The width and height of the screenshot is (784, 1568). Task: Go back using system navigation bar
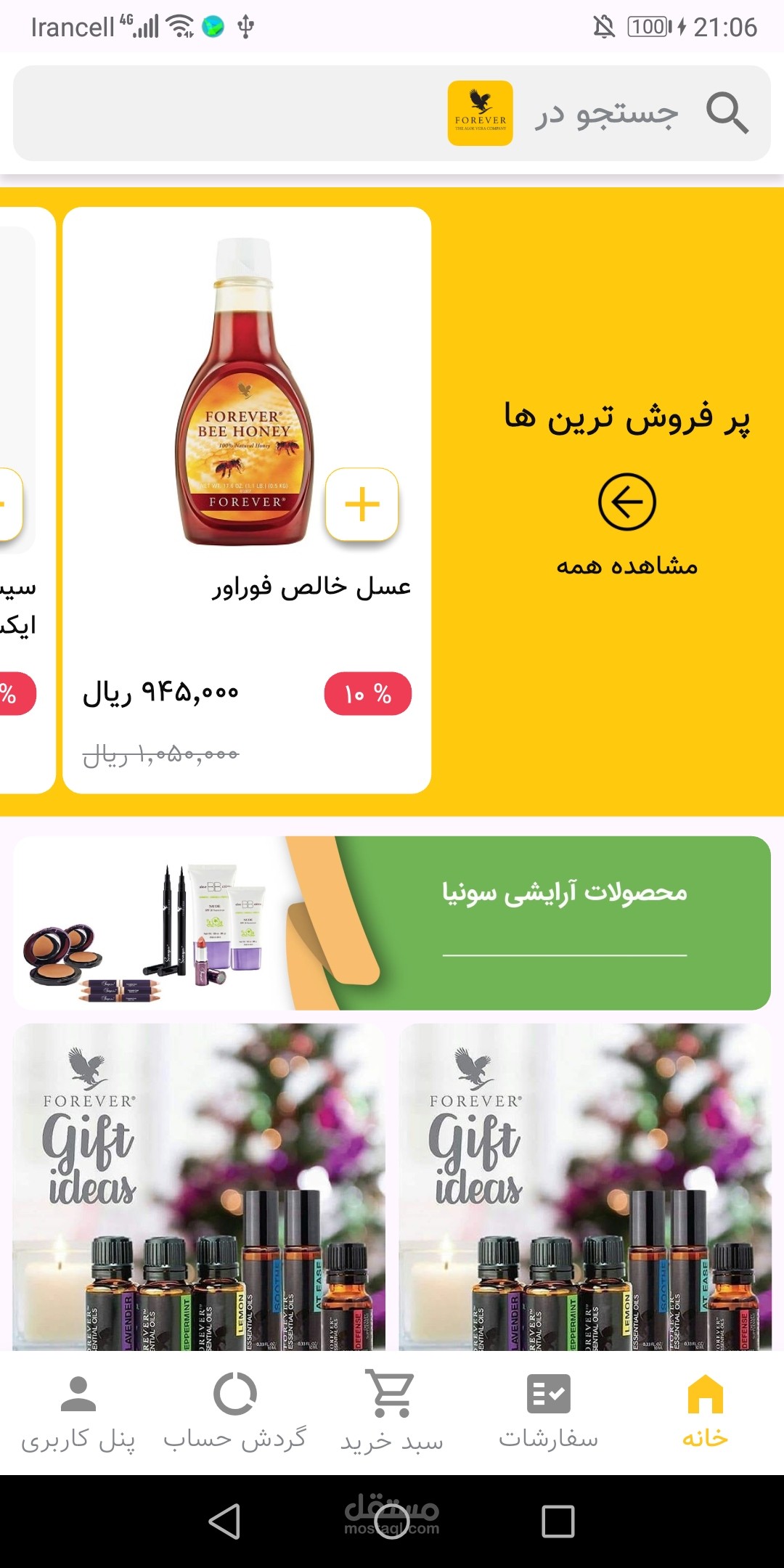point(224,1521)
